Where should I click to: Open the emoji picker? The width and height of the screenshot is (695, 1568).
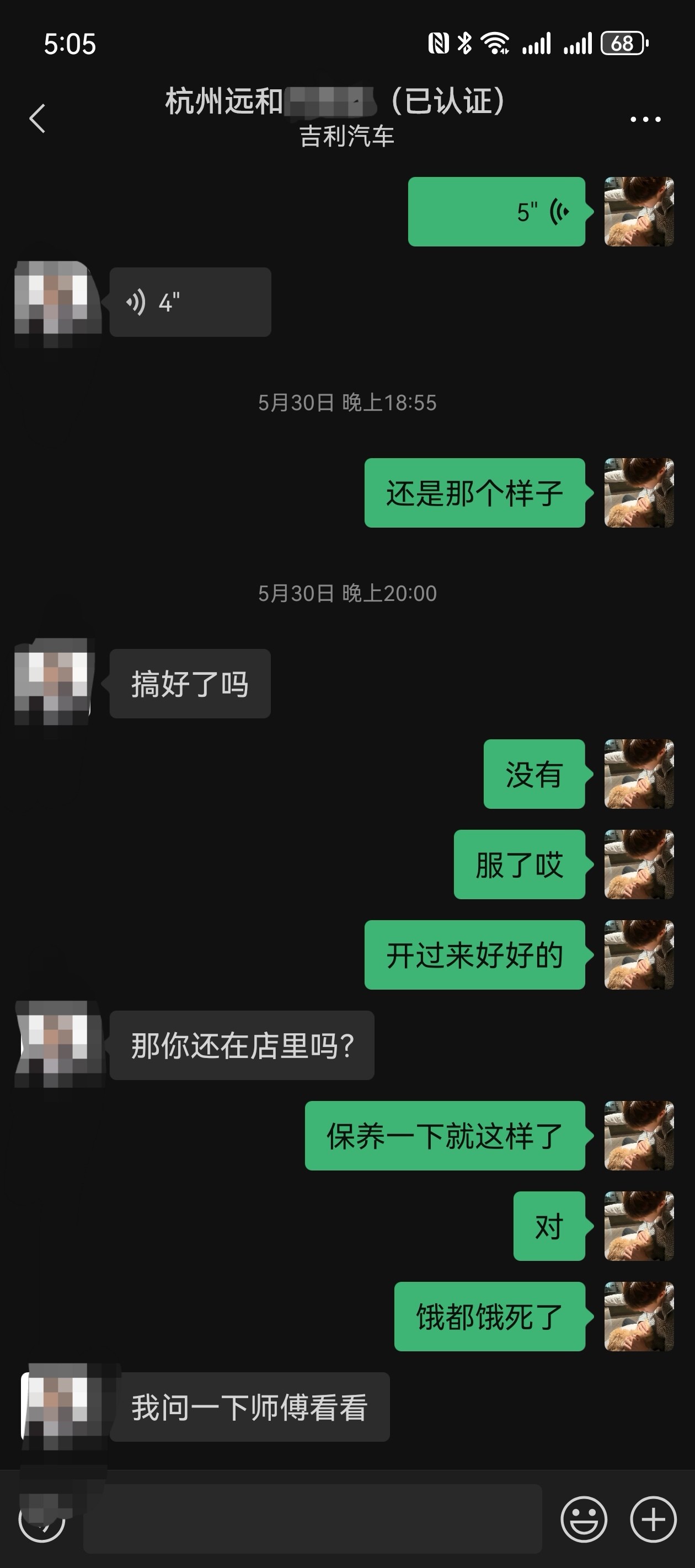pyautogui.click(x=584, y=1519)
